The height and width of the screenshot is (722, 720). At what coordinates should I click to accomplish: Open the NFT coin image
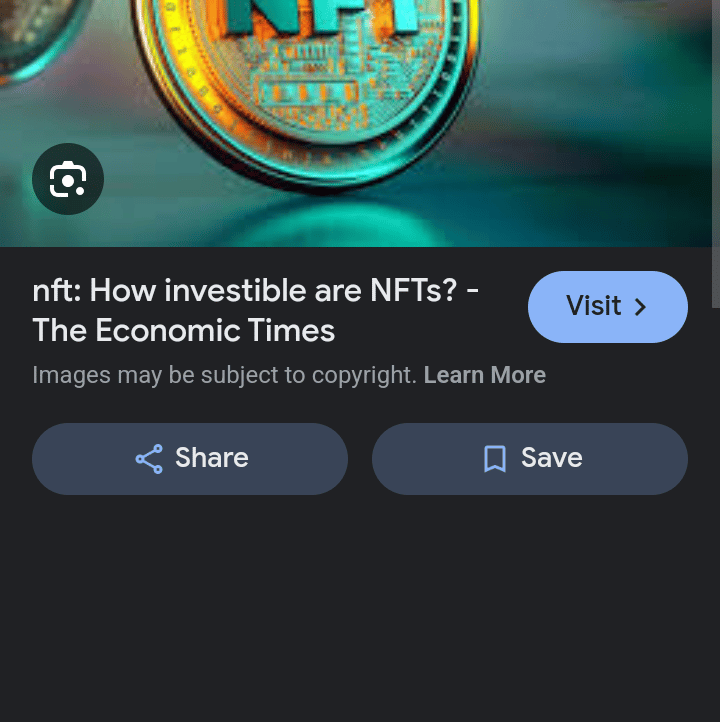tap(360, 100)
